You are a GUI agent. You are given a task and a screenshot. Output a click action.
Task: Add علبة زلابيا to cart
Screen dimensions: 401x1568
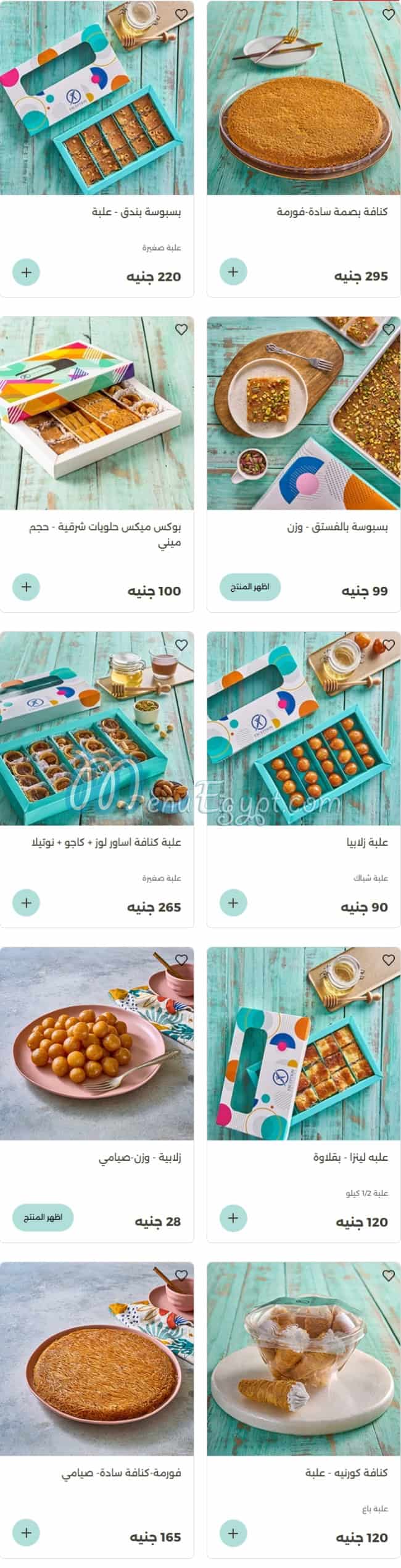click(x=233, y=903)
